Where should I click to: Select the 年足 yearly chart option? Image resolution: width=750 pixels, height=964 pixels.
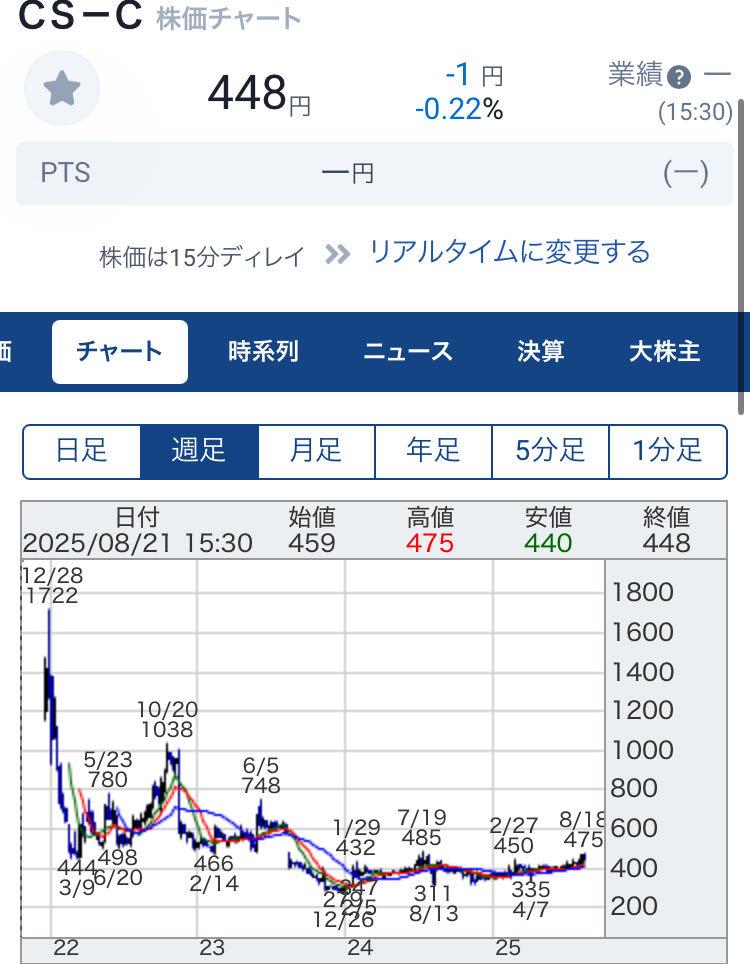coord(432,451)
